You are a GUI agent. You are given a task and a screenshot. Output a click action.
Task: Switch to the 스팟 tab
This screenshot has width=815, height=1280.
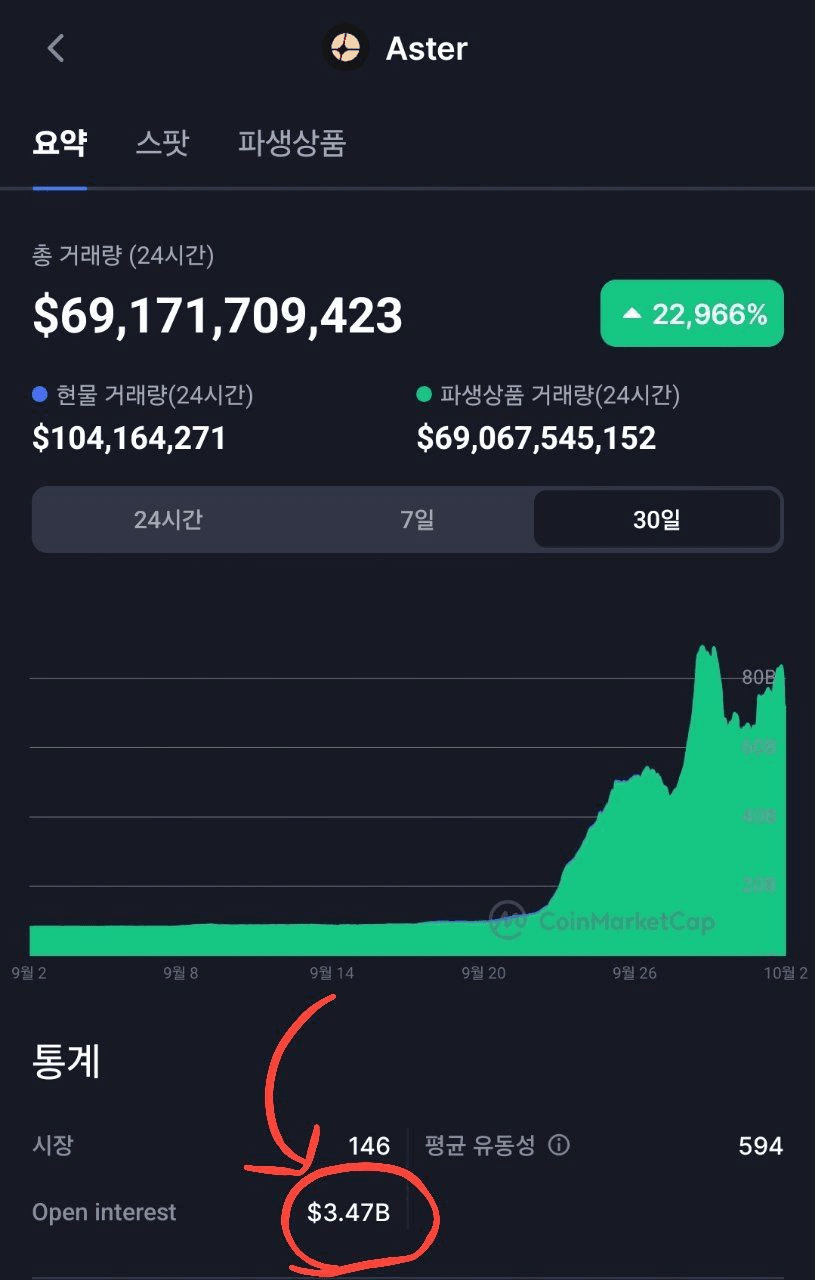[x=162, y=143]
